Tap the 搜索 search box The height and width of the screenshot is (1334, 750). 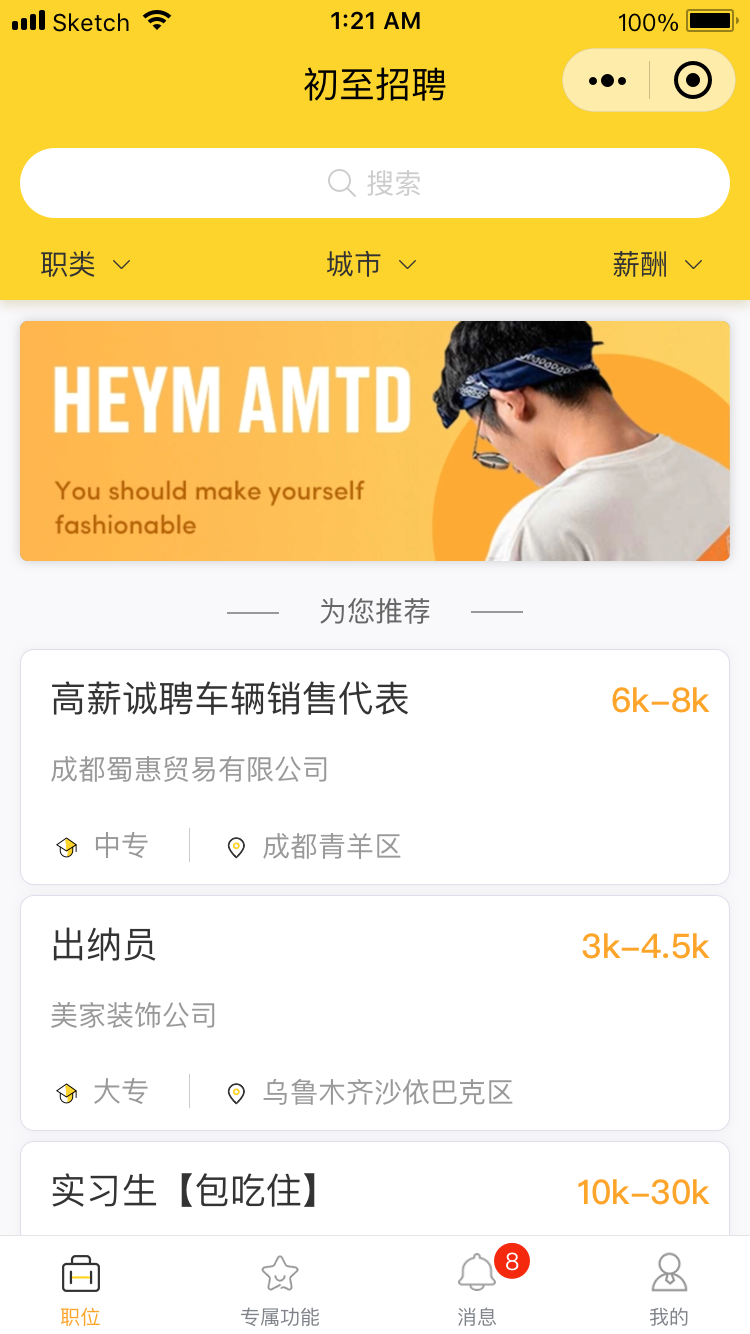pyautogui.click(x=375, y=183)
